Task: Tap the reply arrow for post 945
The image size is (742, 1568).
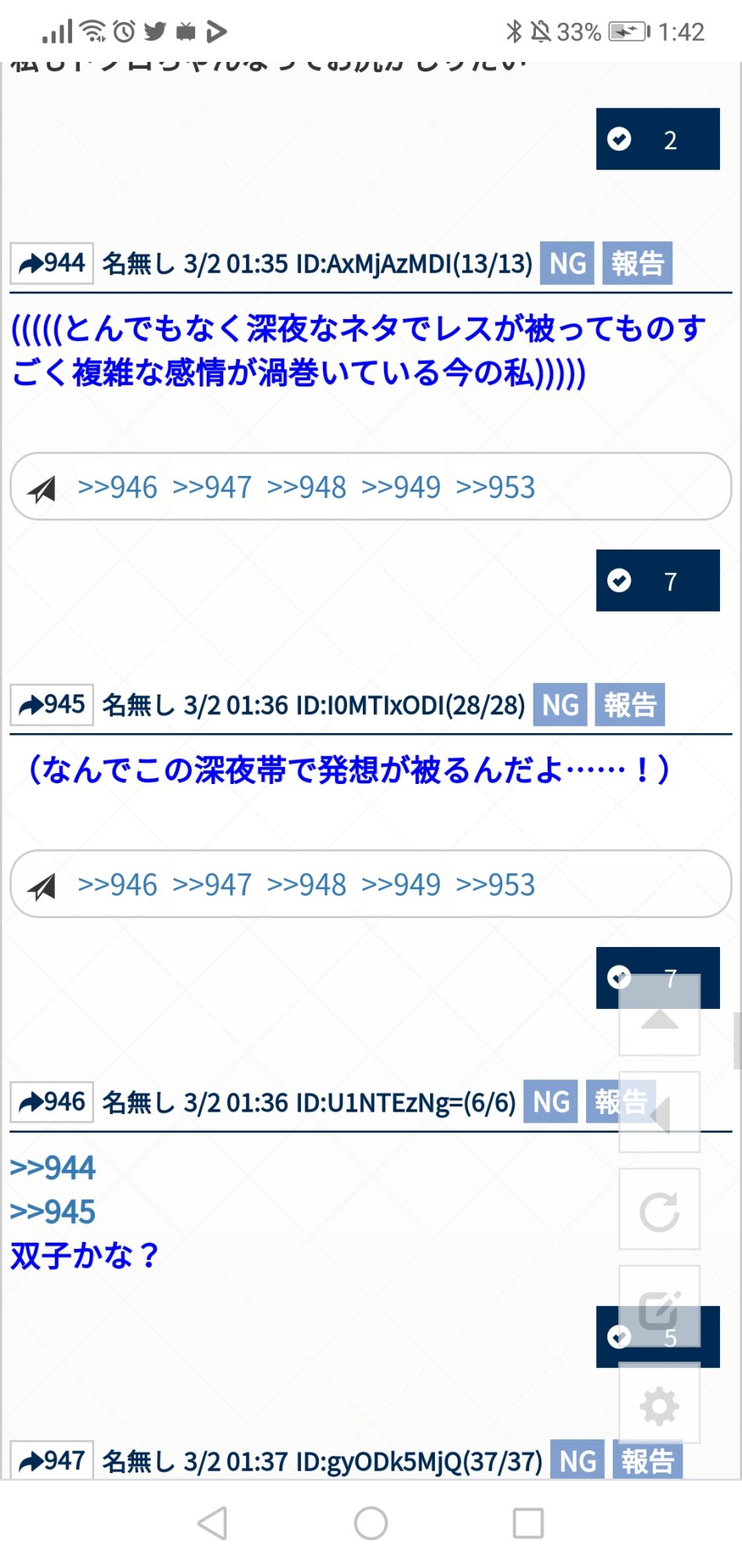Action: pos(52,705)
